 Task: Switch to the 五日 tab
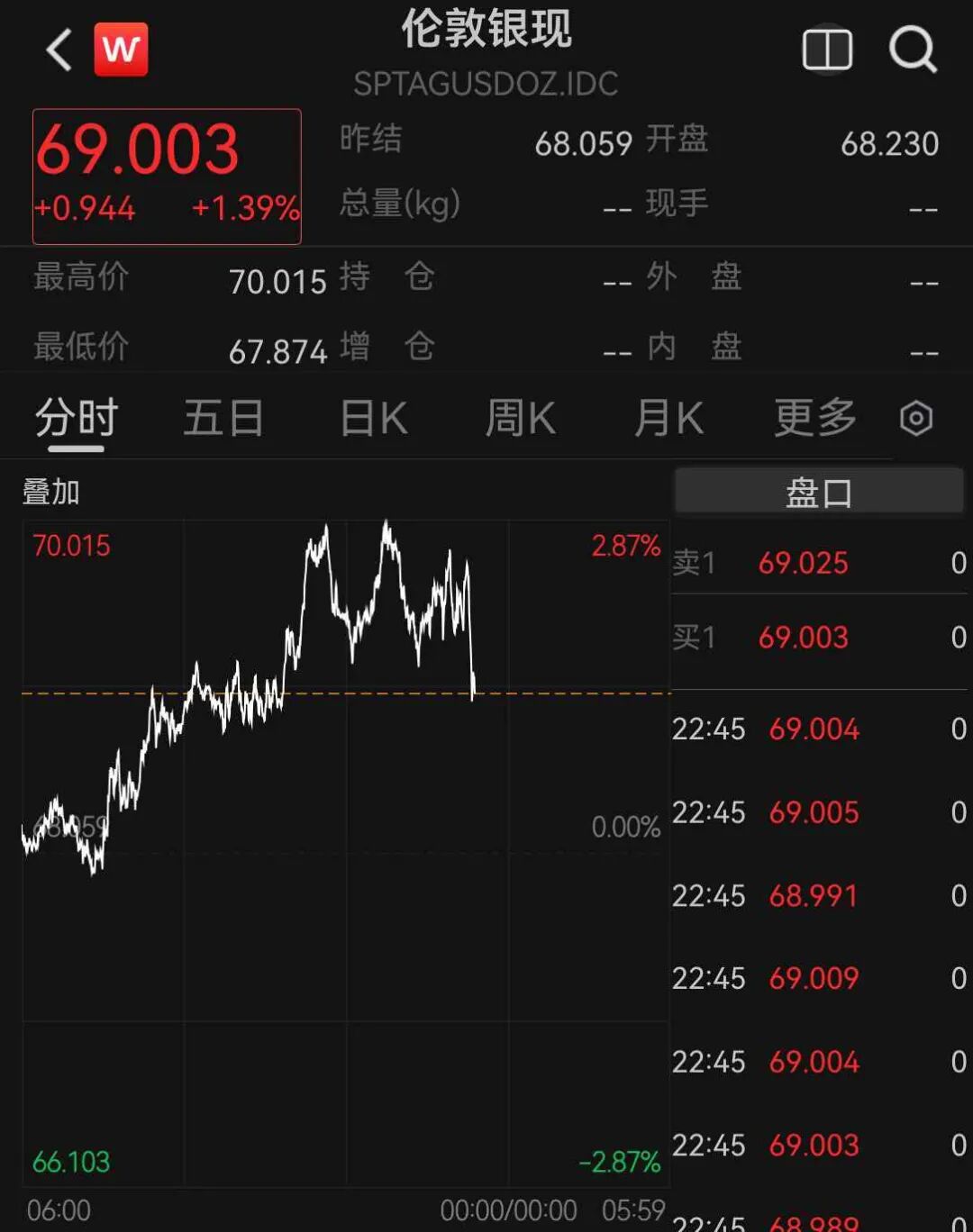pos(223,418)
